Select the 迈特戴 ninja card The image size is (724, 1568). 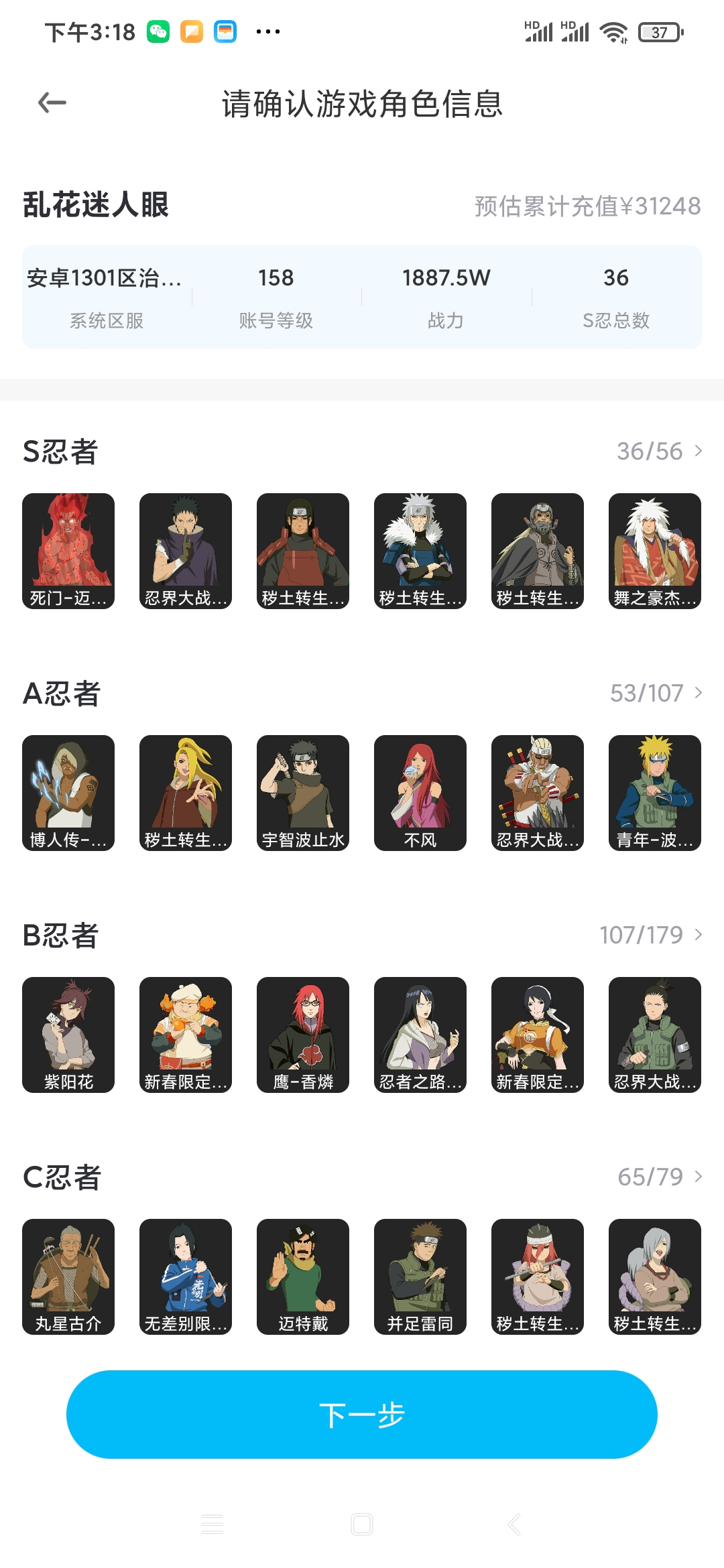pyautogui.click(x=303, y=1277)
